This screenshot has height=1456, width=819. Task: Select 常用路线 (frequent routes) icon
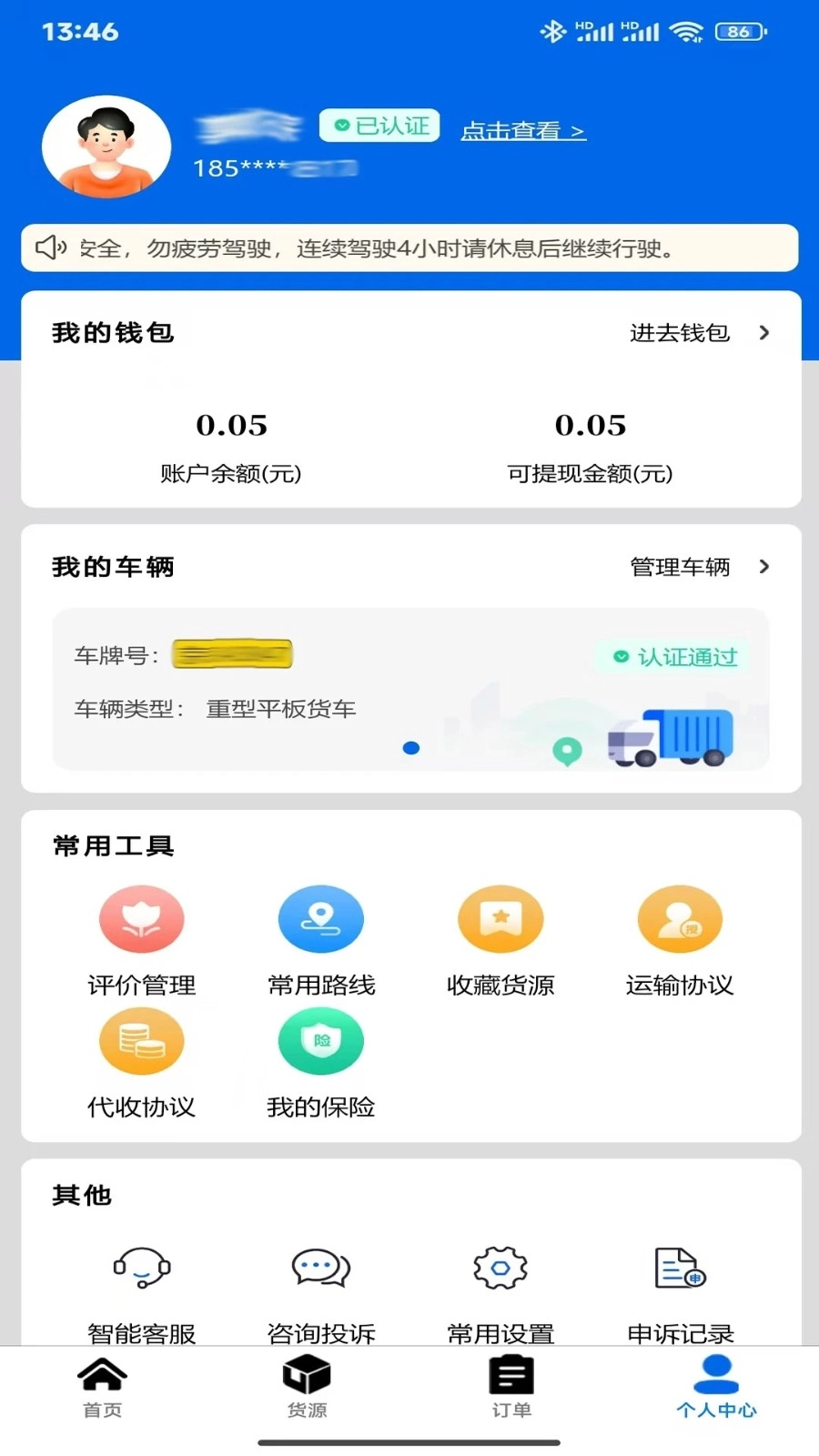coord(320,937)
